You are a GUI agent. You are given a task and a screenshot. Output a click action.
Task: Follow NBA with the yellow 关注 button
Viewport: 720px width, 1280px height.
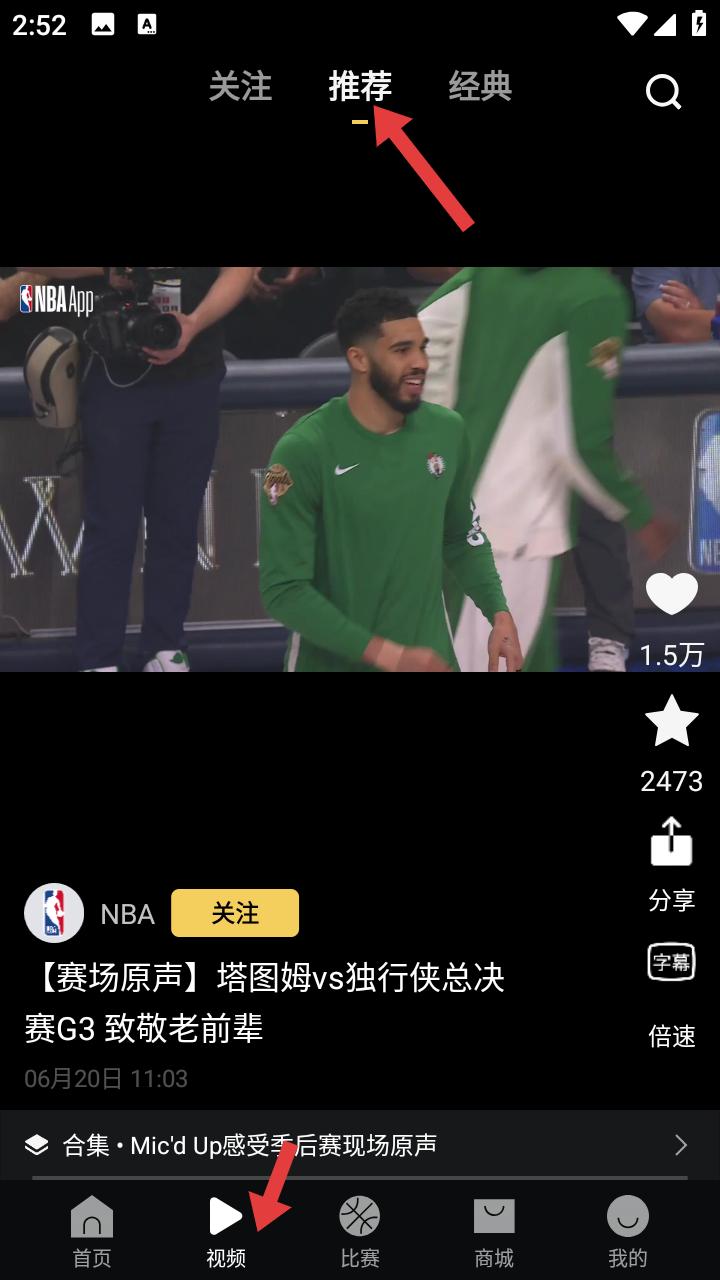(x=235, y=913)
